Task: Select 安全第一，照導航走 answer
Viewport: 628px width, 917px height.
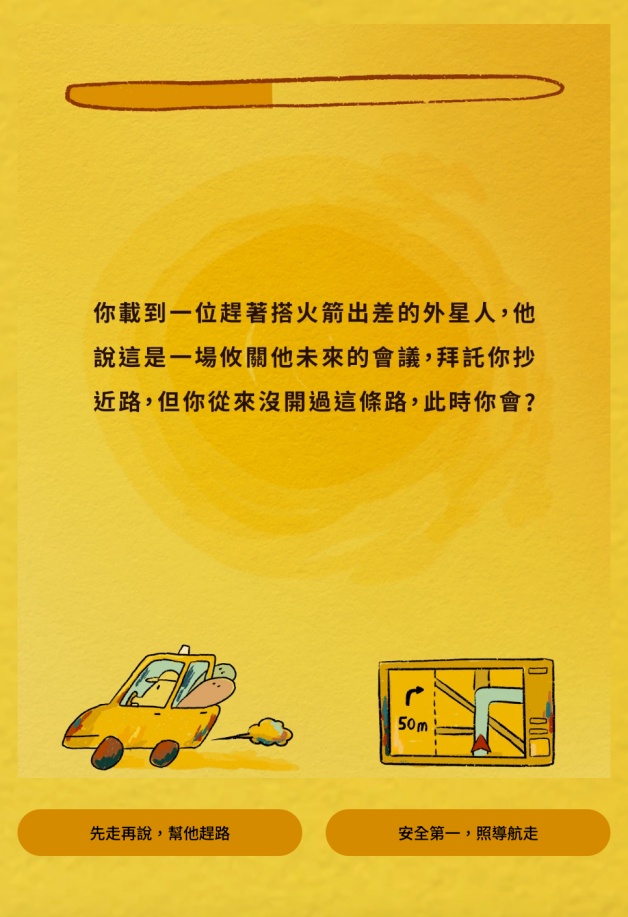Action: coord(467,833)
